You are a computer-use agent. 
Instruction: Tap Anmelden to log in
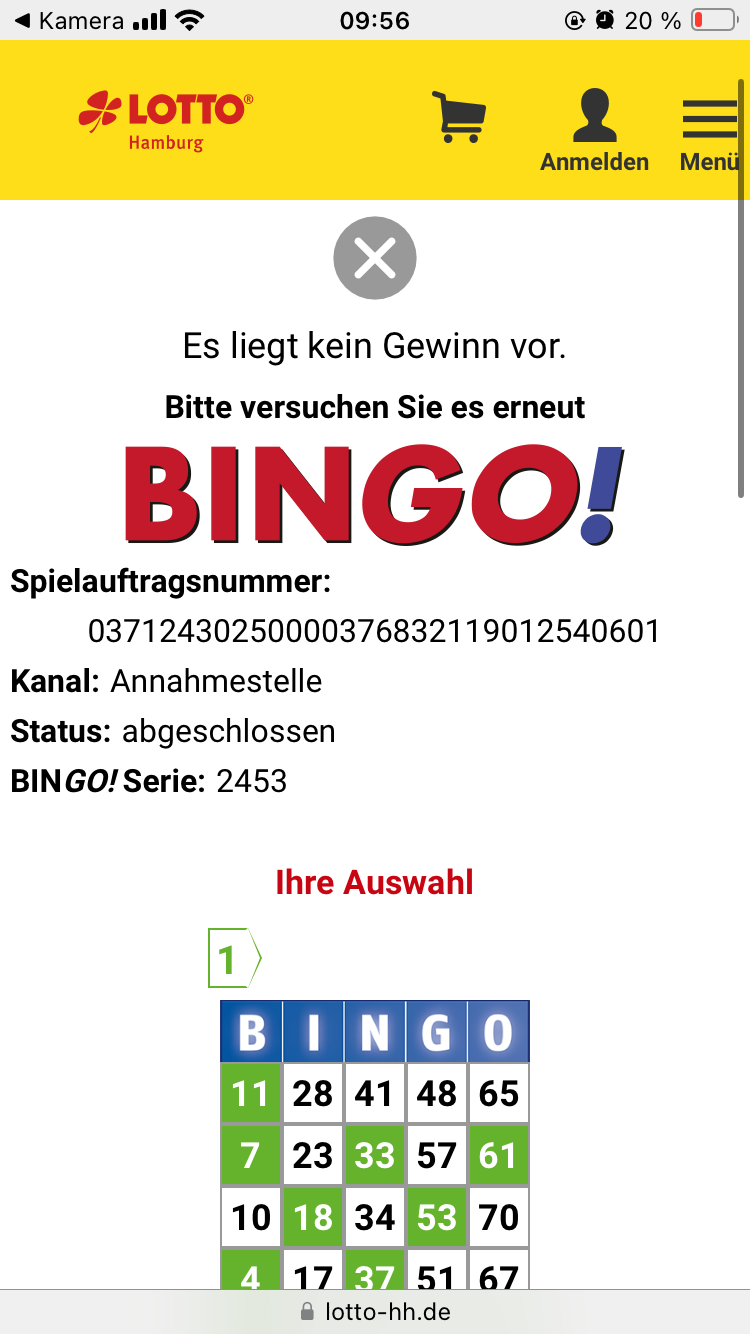[x=594, y=130]
